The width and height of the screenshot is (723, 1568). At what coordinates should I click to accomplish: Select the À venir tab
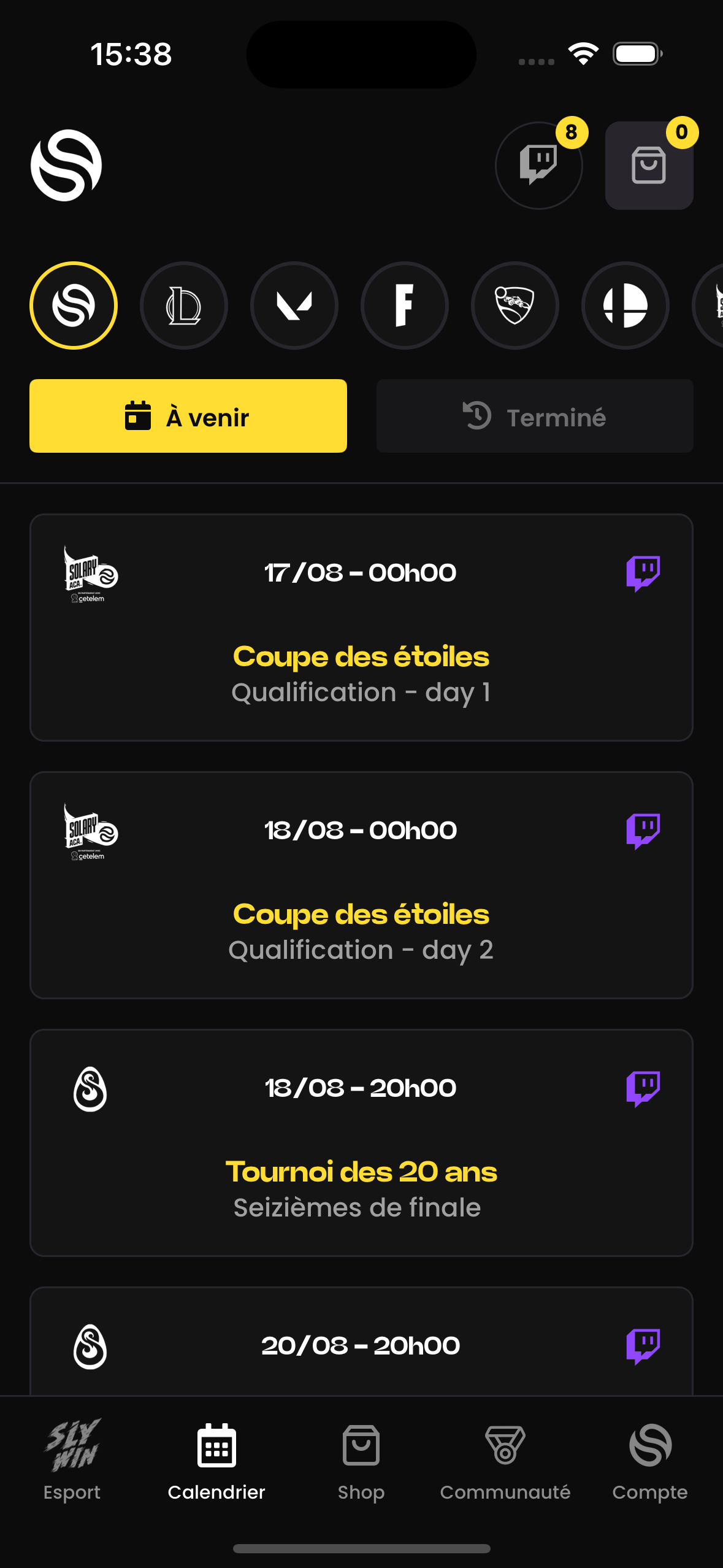[188, 416]
